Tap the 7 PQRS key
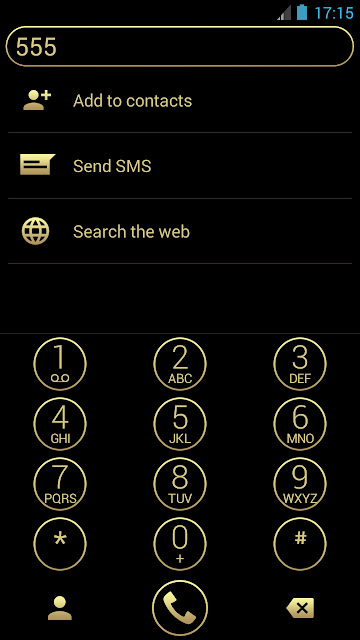 pos(60,484)
